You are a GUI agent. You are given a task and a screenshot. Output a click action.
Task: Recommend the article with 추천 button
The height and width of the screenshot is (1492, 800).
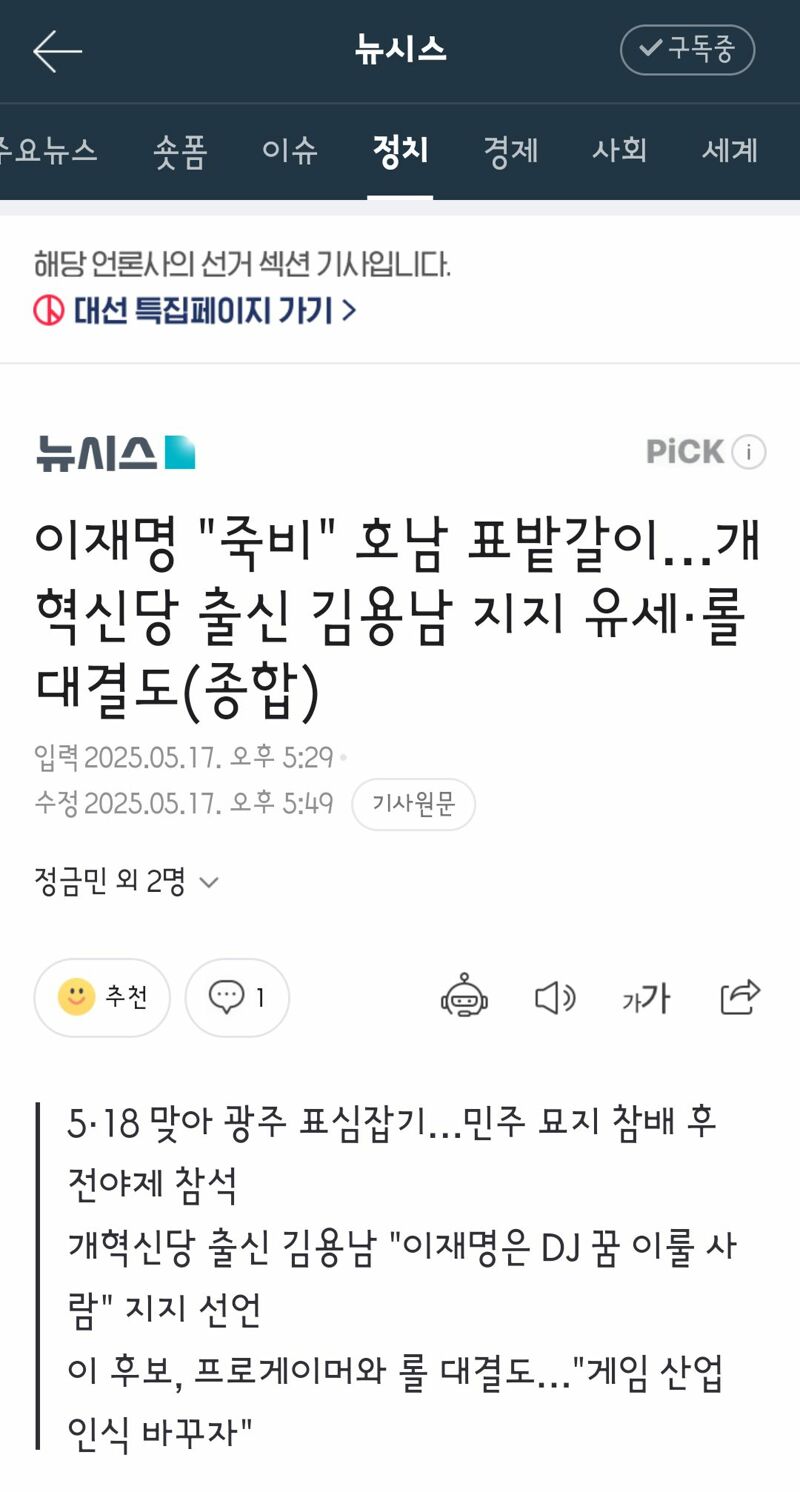tap(102, 997)
